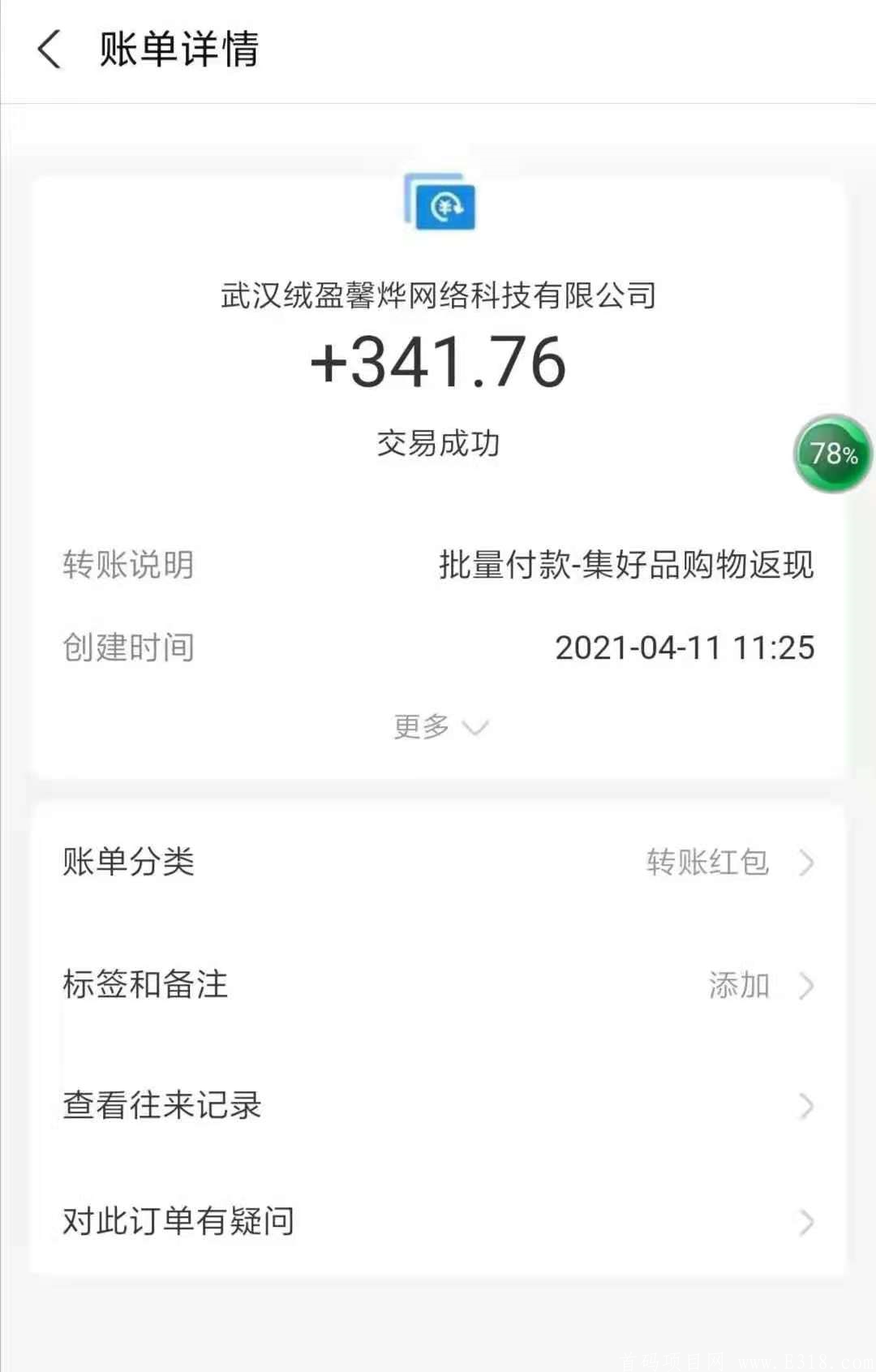Viewport: 876px width, 1372px height.
Task: Open 账单分类 category row
Action: click(438, 862)
